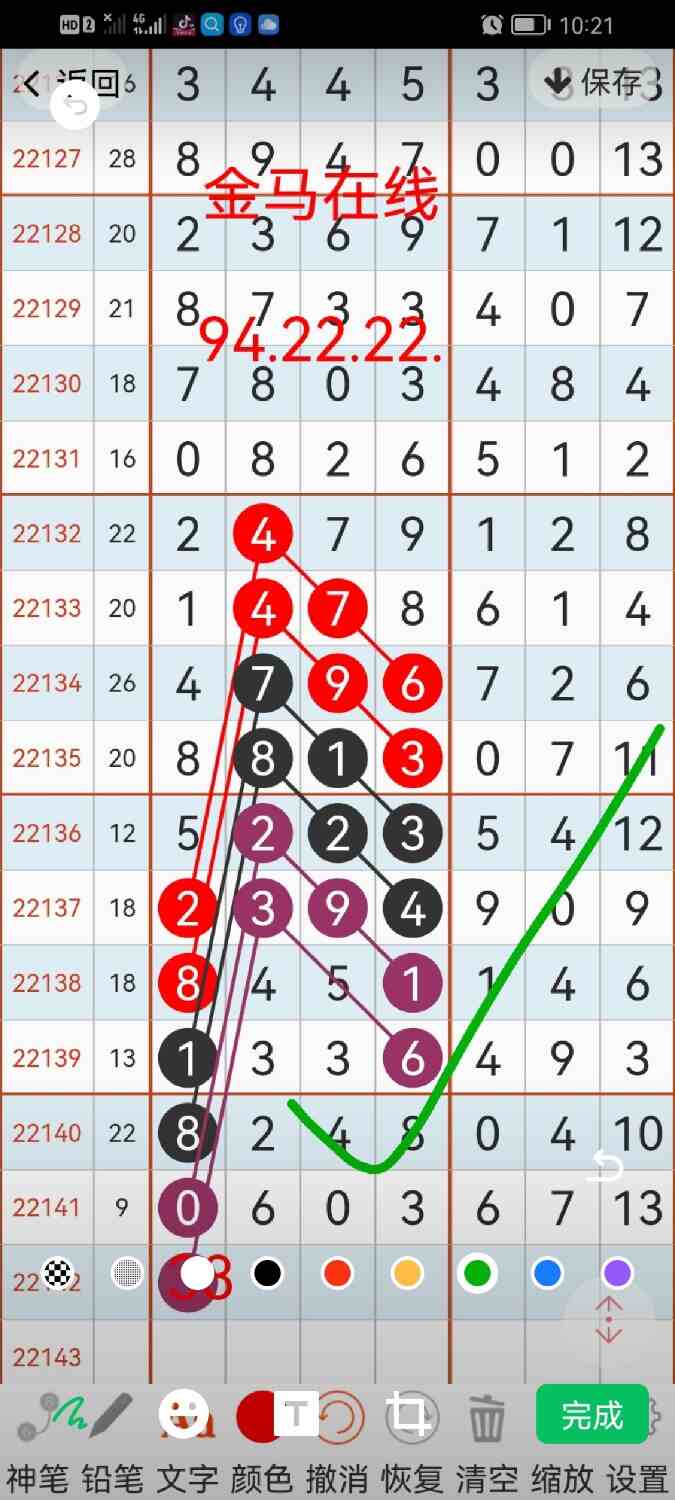Image resolution: width=675 pixels, height=1500 pixels.
Task: Select the 神笔 magic pen tool
Action: click(35, 1477)
